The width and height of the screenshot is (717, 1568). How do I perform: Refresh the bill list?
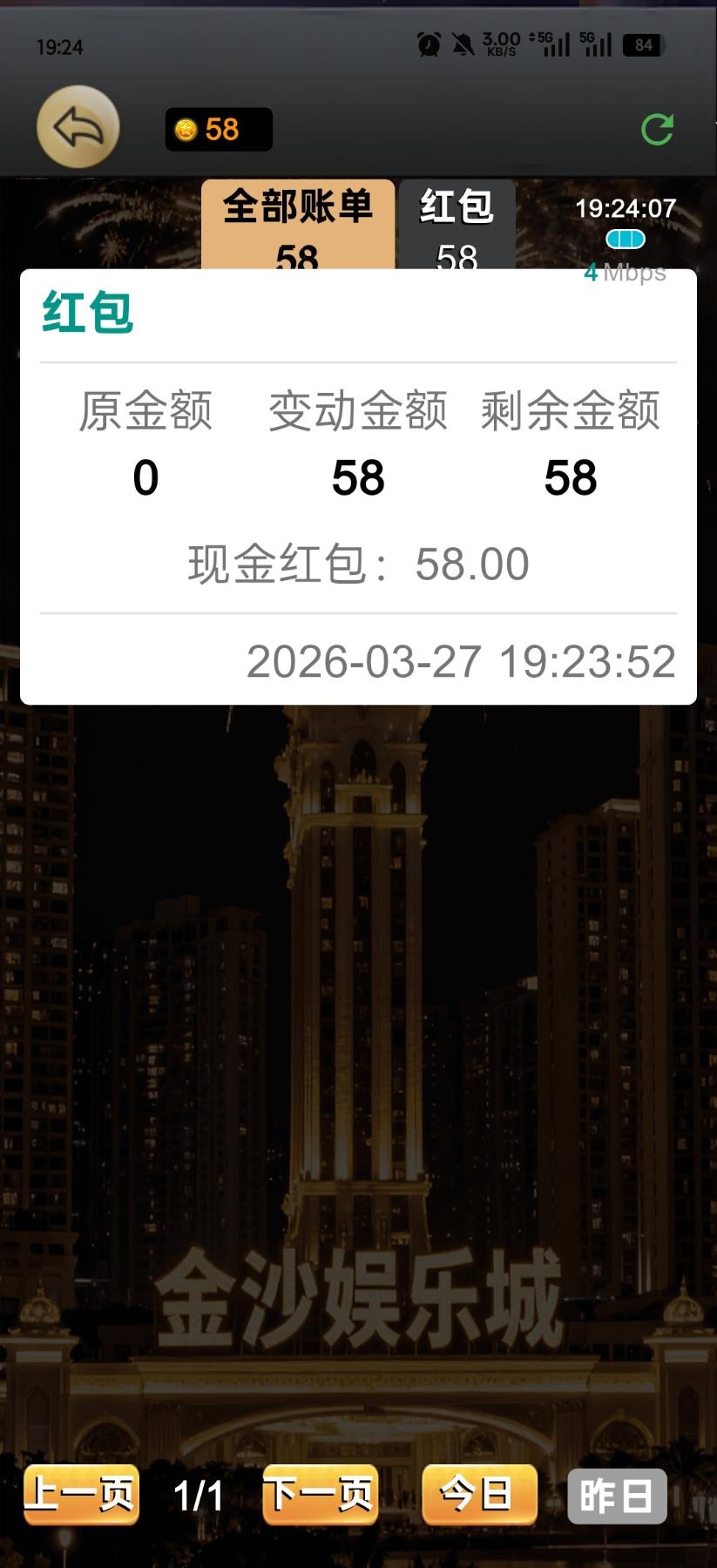tap(657, 130)
